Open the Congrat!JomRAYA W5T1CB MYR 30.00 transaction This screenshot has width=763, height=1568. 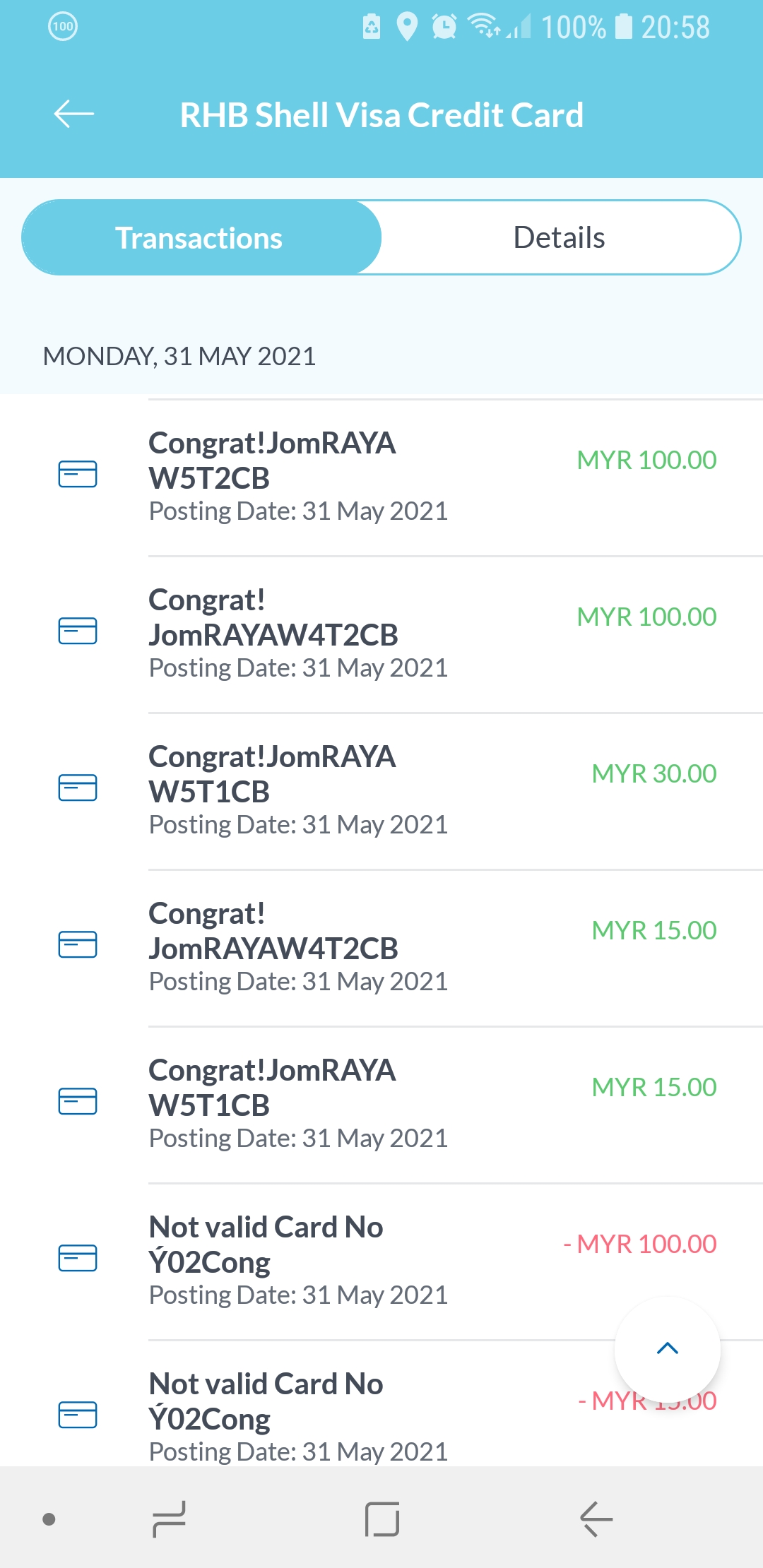(381, 791)
